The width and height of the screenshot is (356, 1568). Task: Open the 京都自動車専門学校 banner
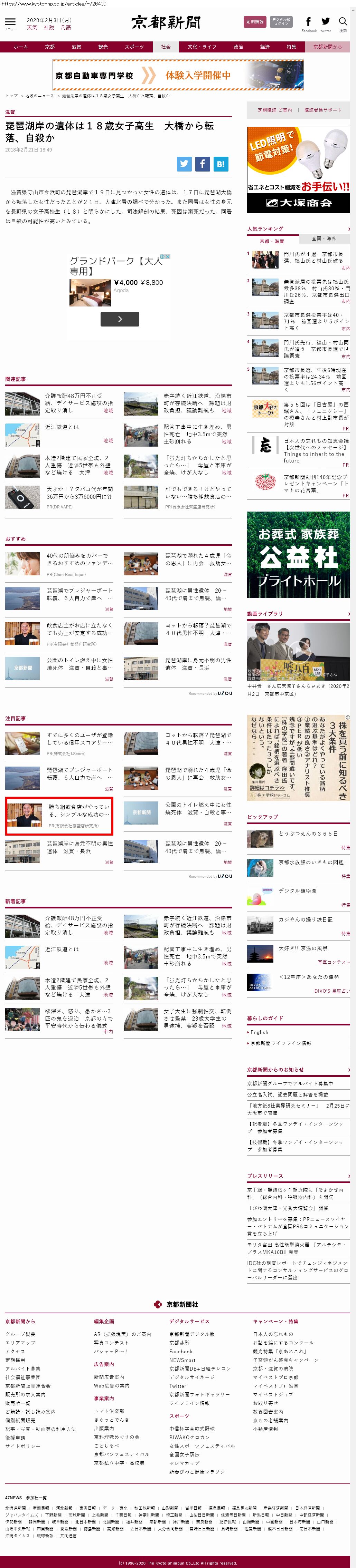pyautogui.click(x=178, y=76)
